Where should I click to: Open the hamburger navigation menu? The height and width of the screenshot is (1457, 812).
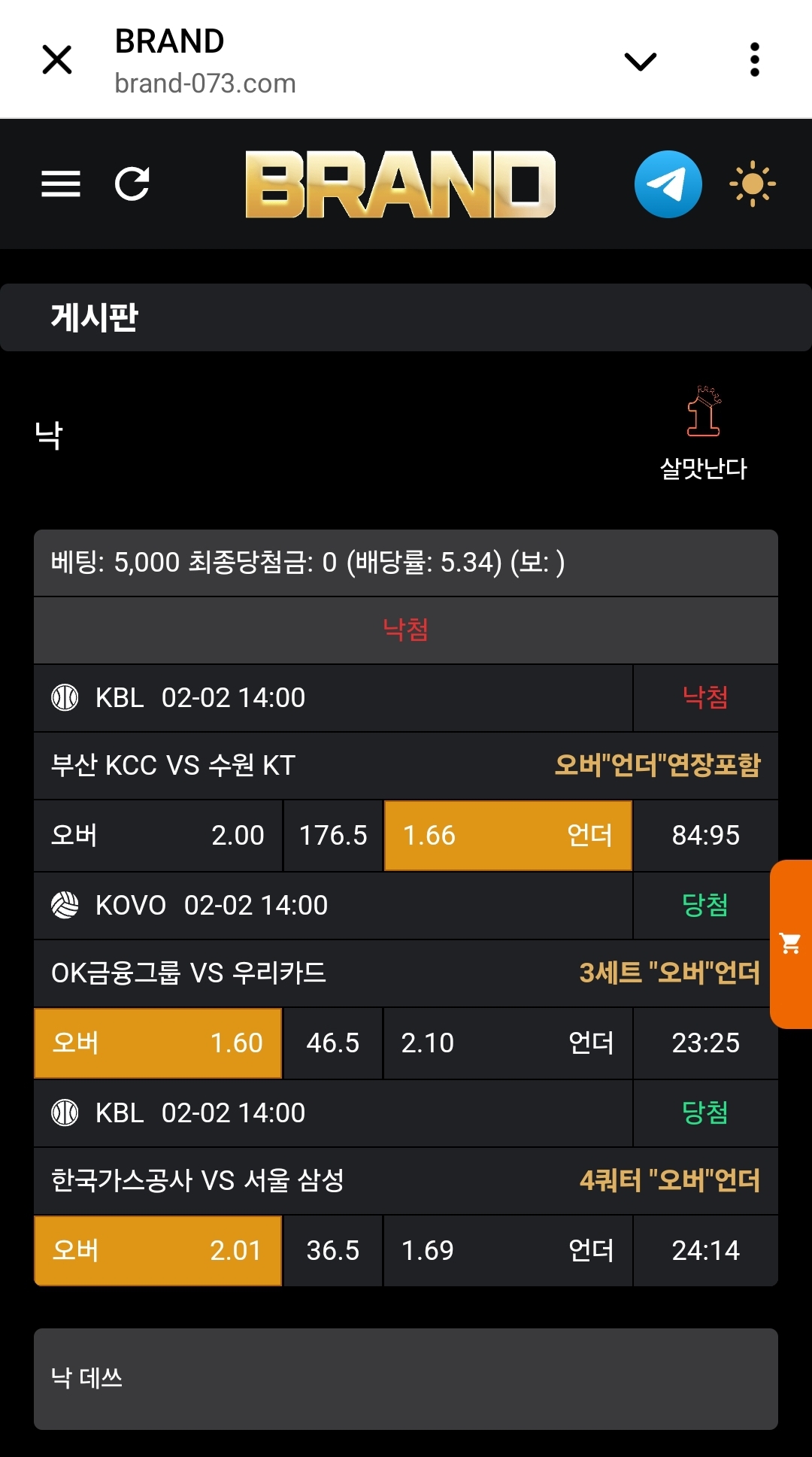point(61,184)
